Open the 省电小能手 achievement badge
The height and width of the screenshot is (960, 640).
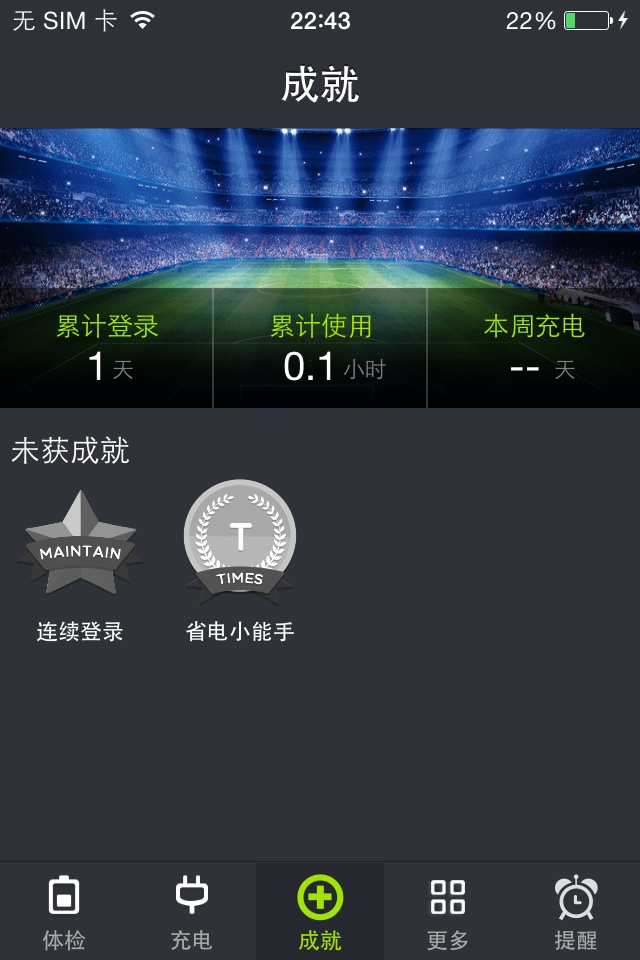click(x=240, y=545)
